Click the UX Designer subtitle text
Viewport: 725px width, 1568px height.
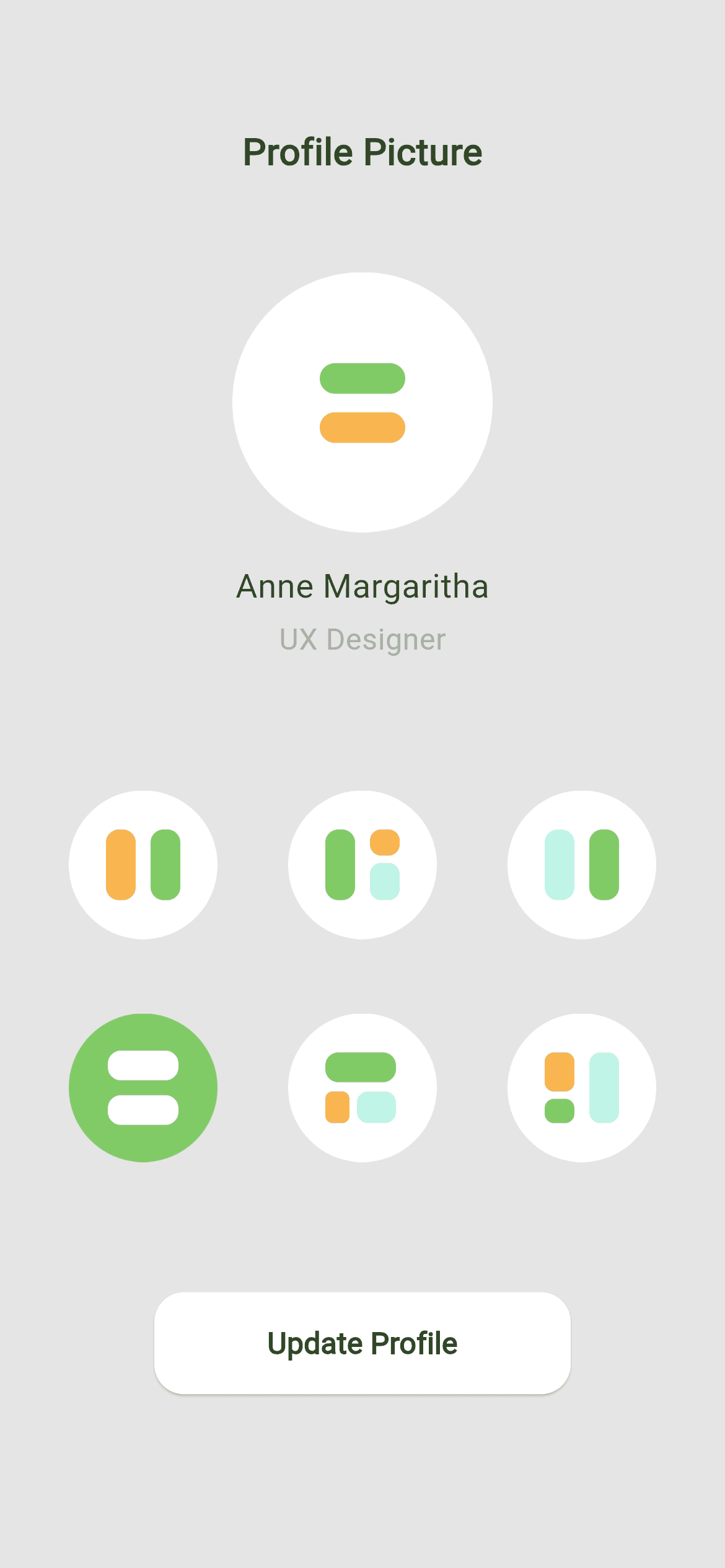click(x=362, y=640)
